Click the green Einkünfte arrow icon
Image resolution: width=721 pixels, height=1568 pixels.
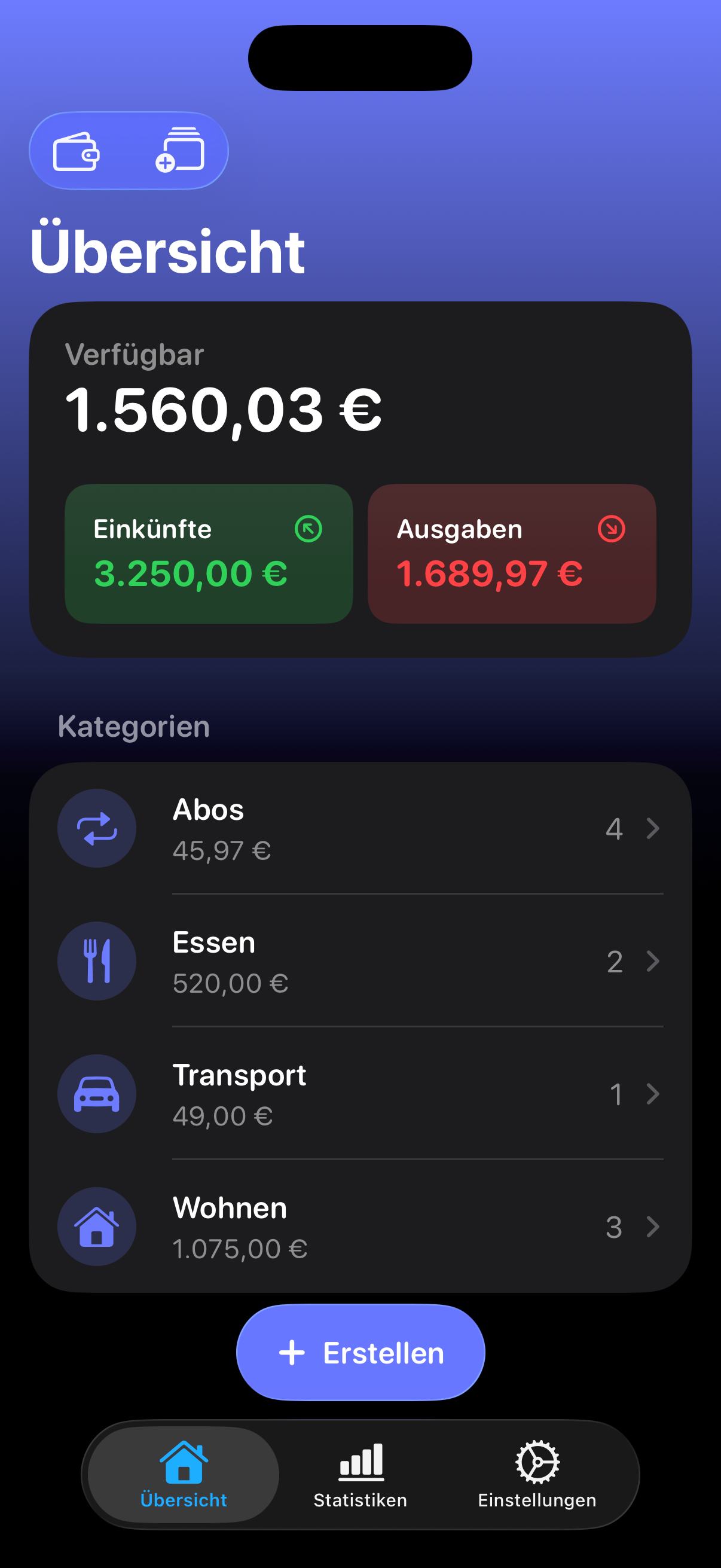pos(309,529)
